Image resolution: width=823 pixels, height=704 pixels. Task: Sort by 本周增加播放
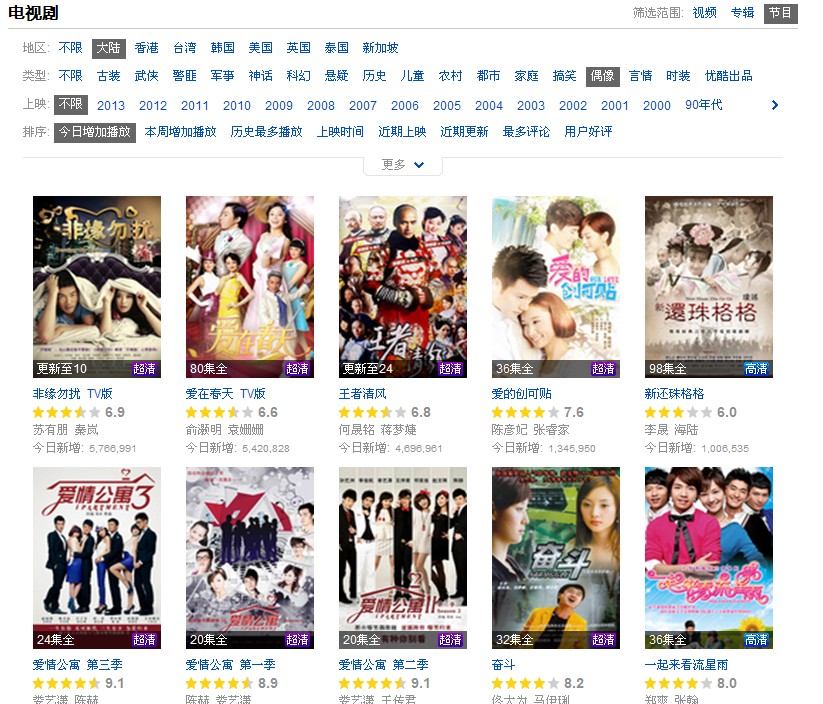coord(181,132)
